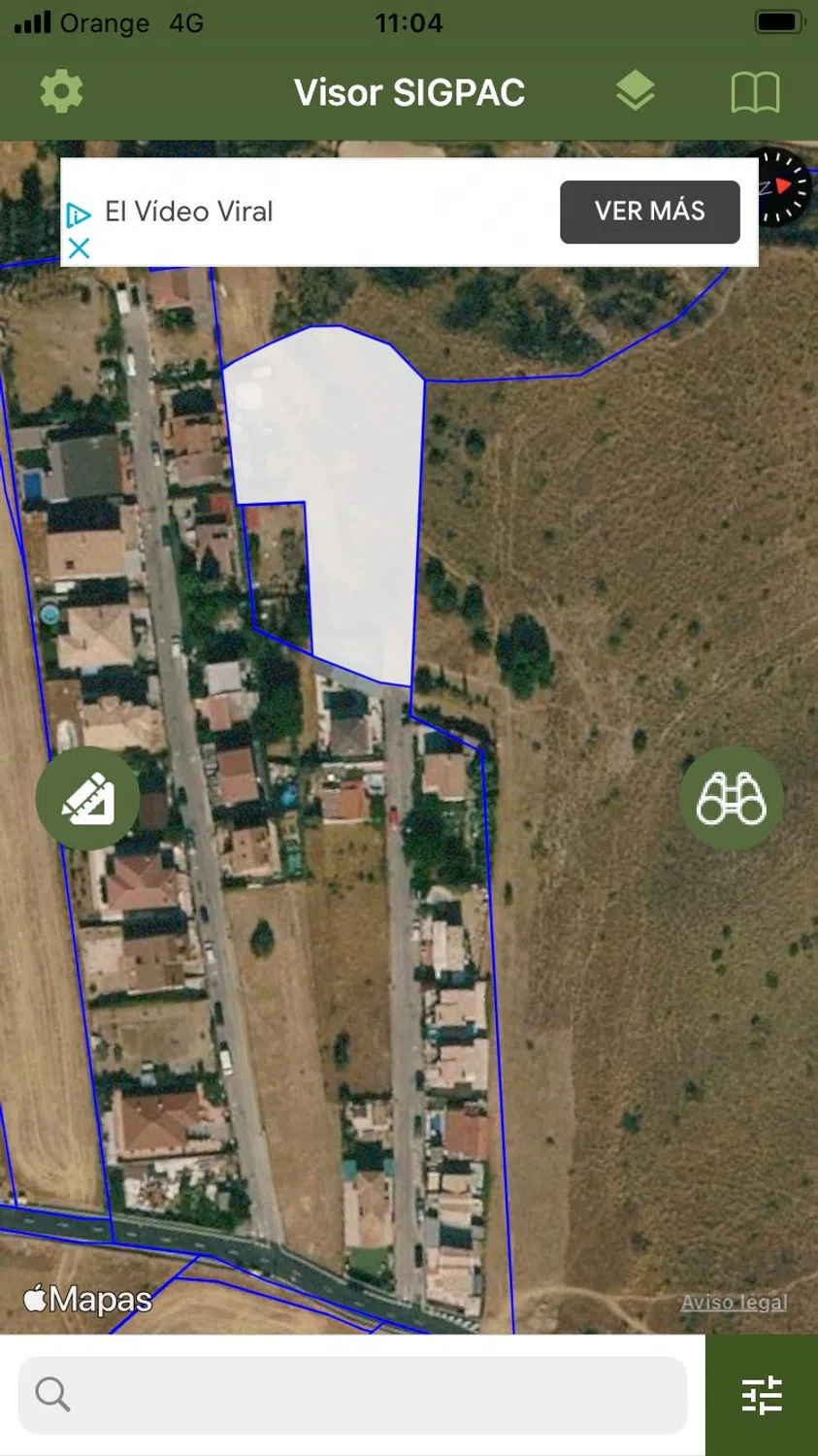Open the map layers selector
This screenshot has width=818, height=1456.
coord(636,92)
